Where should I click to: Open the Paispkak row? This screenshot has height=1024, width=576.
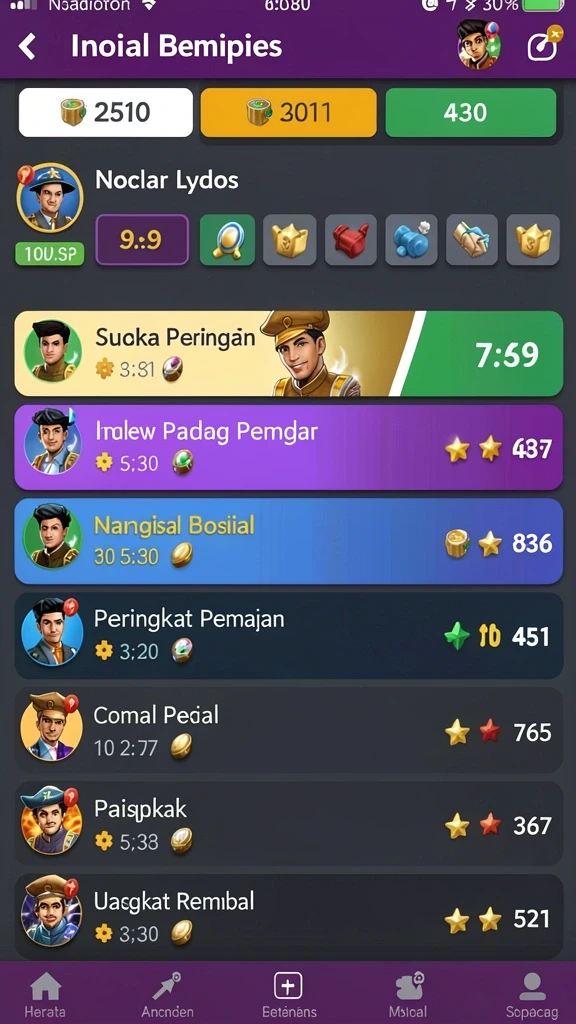tap(289, 824)
